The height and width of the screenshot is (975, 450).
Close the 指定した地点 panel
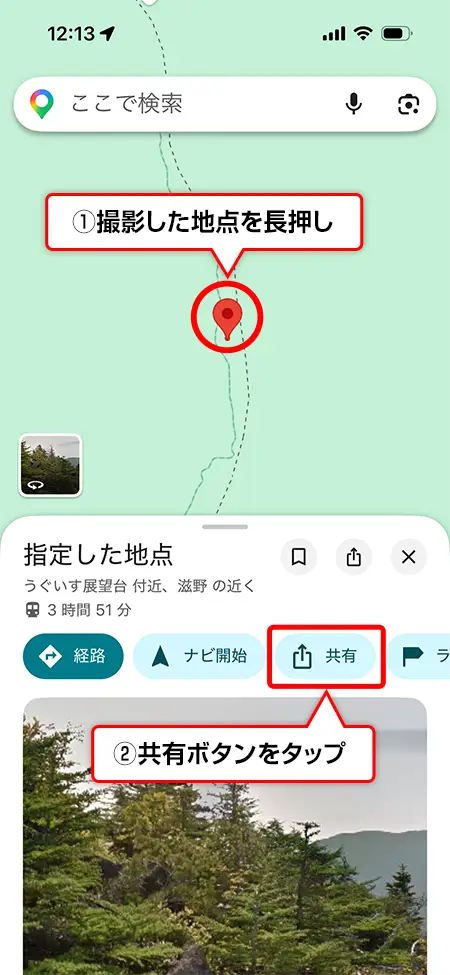pyautogui.click(x=408, y=557)
